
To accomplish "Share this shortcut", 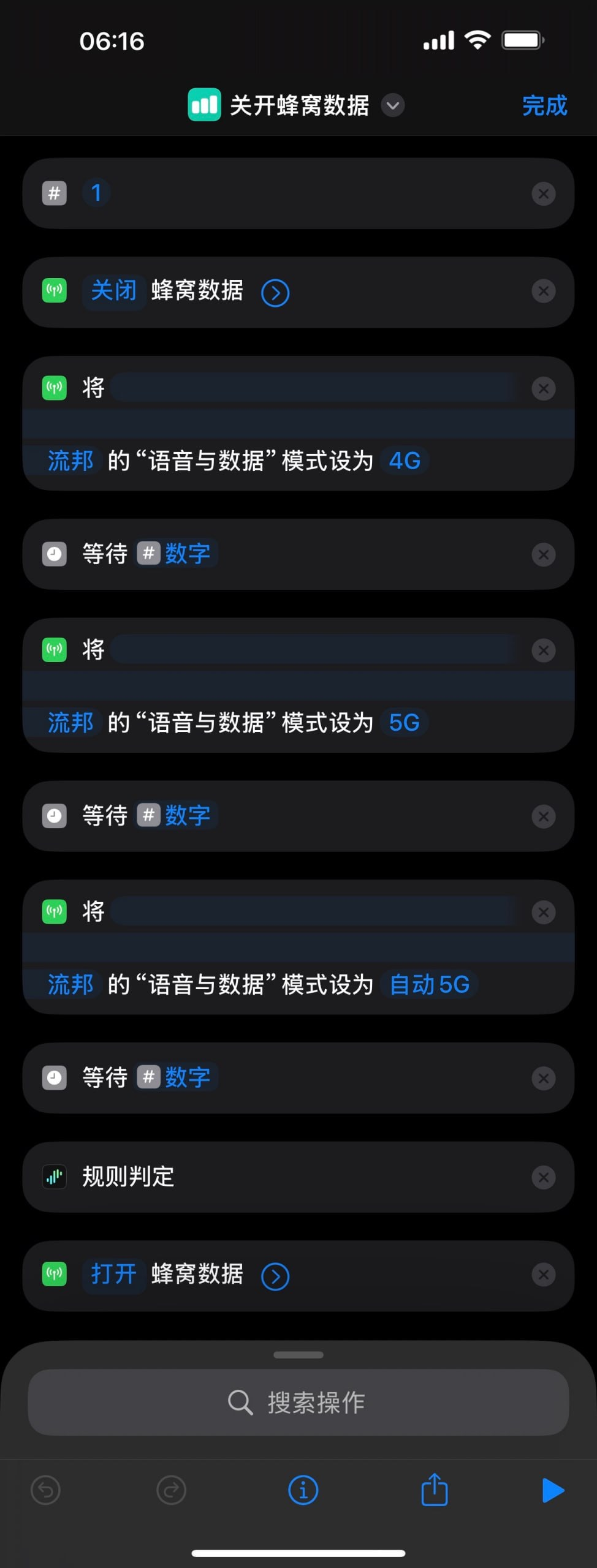I will pos(434,1490).
